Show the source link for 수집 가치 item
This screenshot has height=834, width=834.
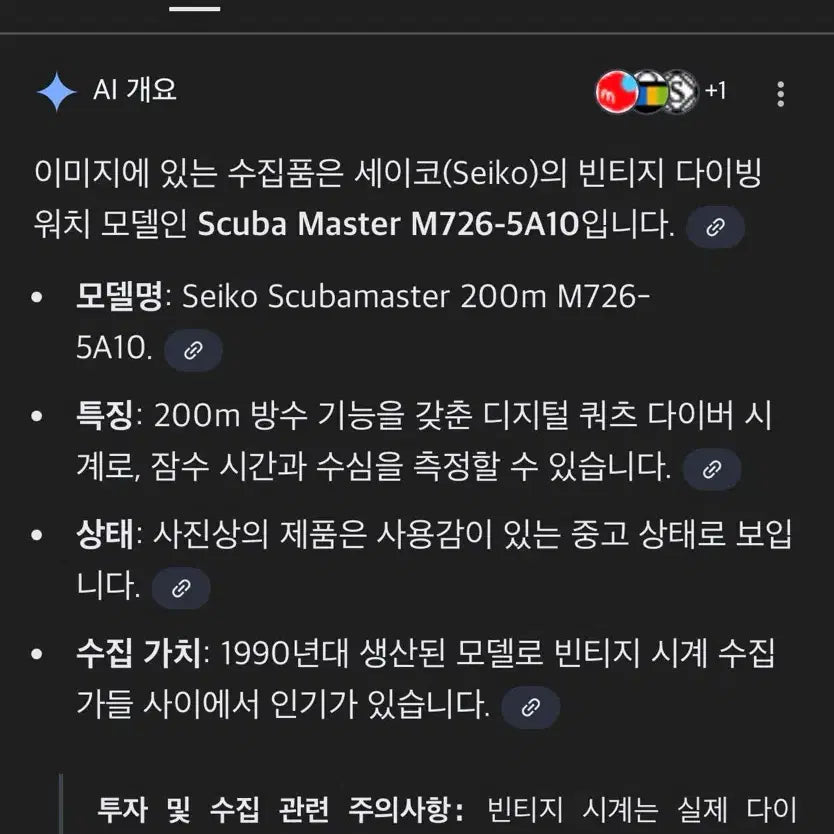point(530,708)
